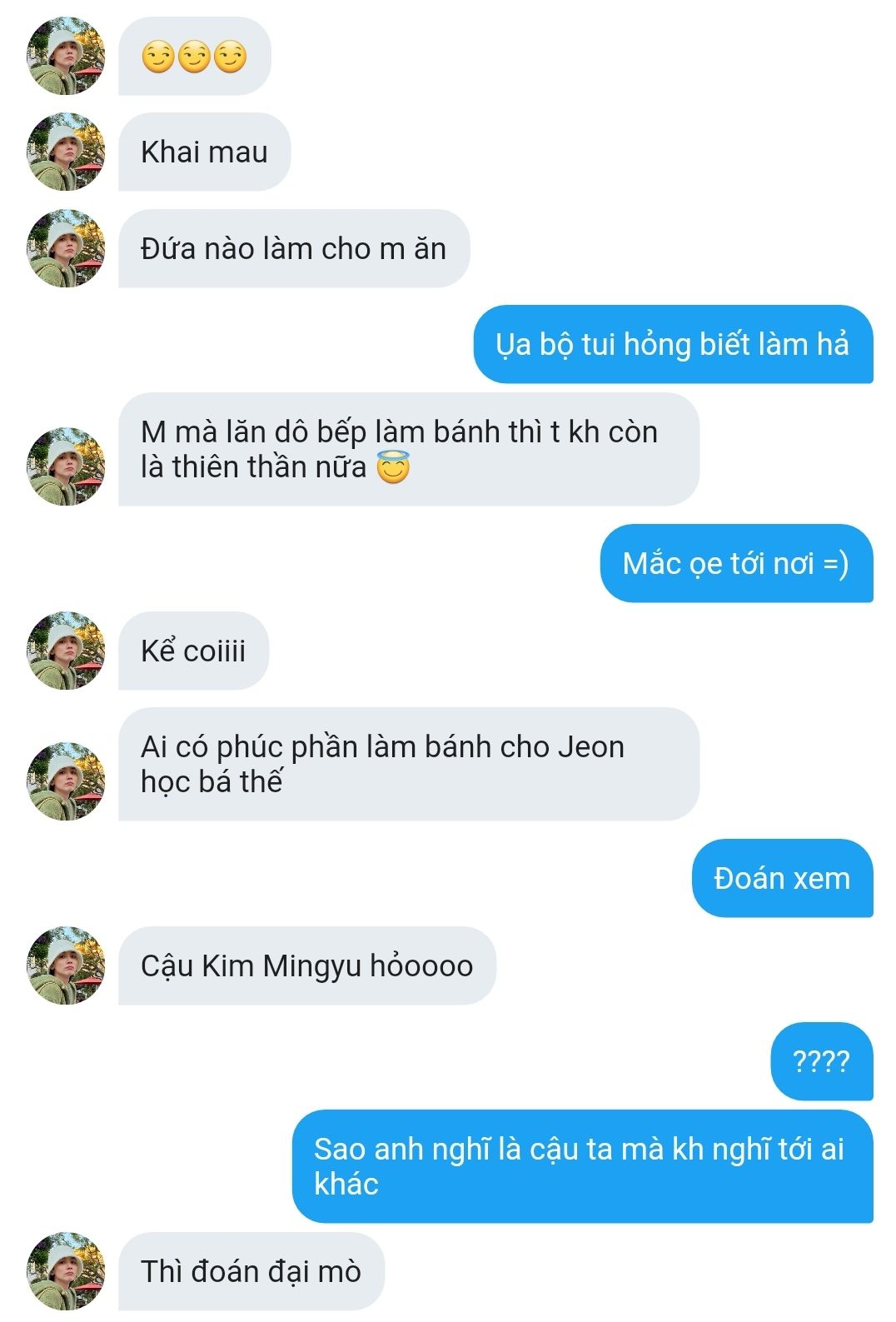This screenshot has width=896, height=1322.
Task: Select the "Đứa nào làm cho m ăn" bubble
Action: tap(294, 248)
